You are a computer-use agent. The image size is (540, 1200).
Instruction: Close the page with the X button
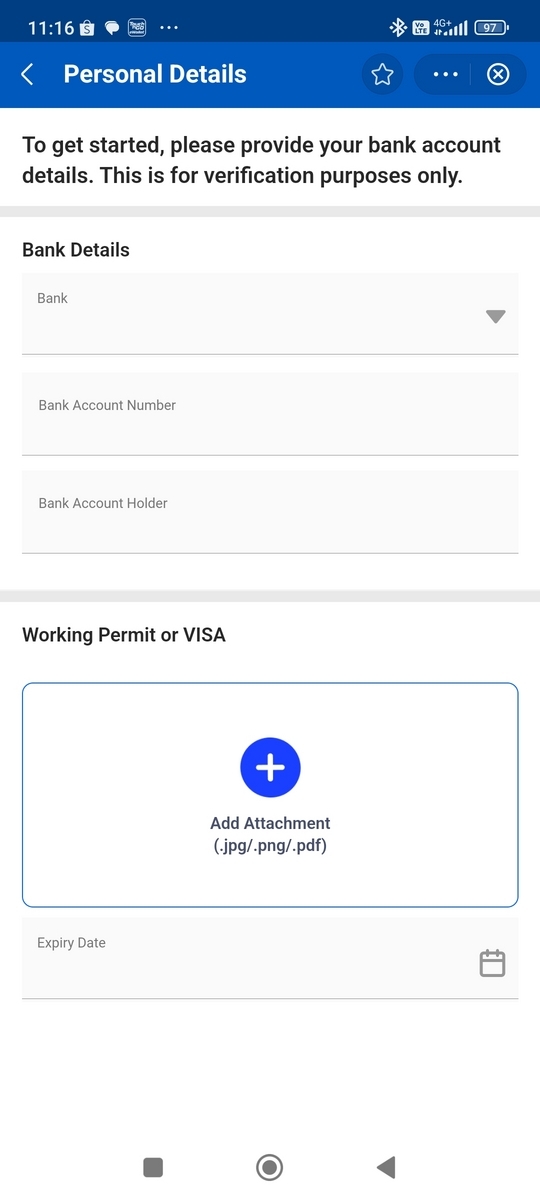(x=498, y=75)
